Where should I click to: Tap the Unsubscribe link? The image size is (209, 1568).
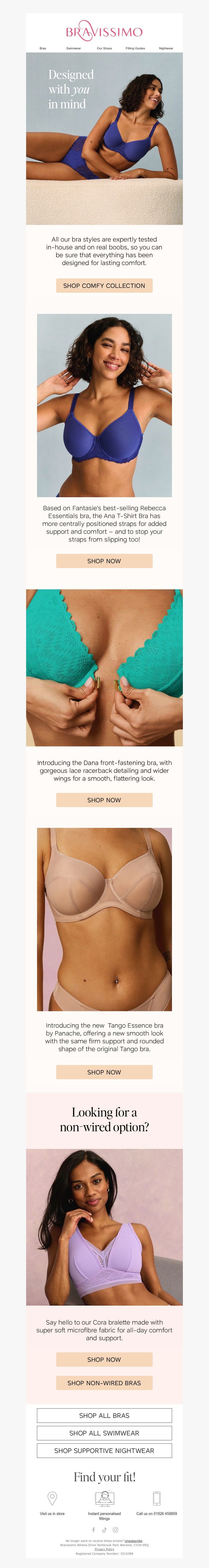click(x=133, y=1541)
